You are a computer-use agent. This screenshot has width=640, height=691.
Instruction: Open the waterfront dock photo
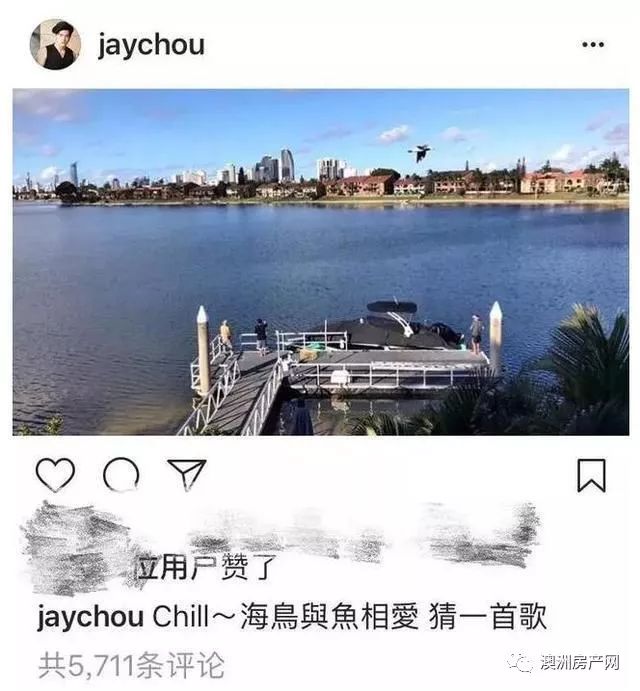pos(320,262)
